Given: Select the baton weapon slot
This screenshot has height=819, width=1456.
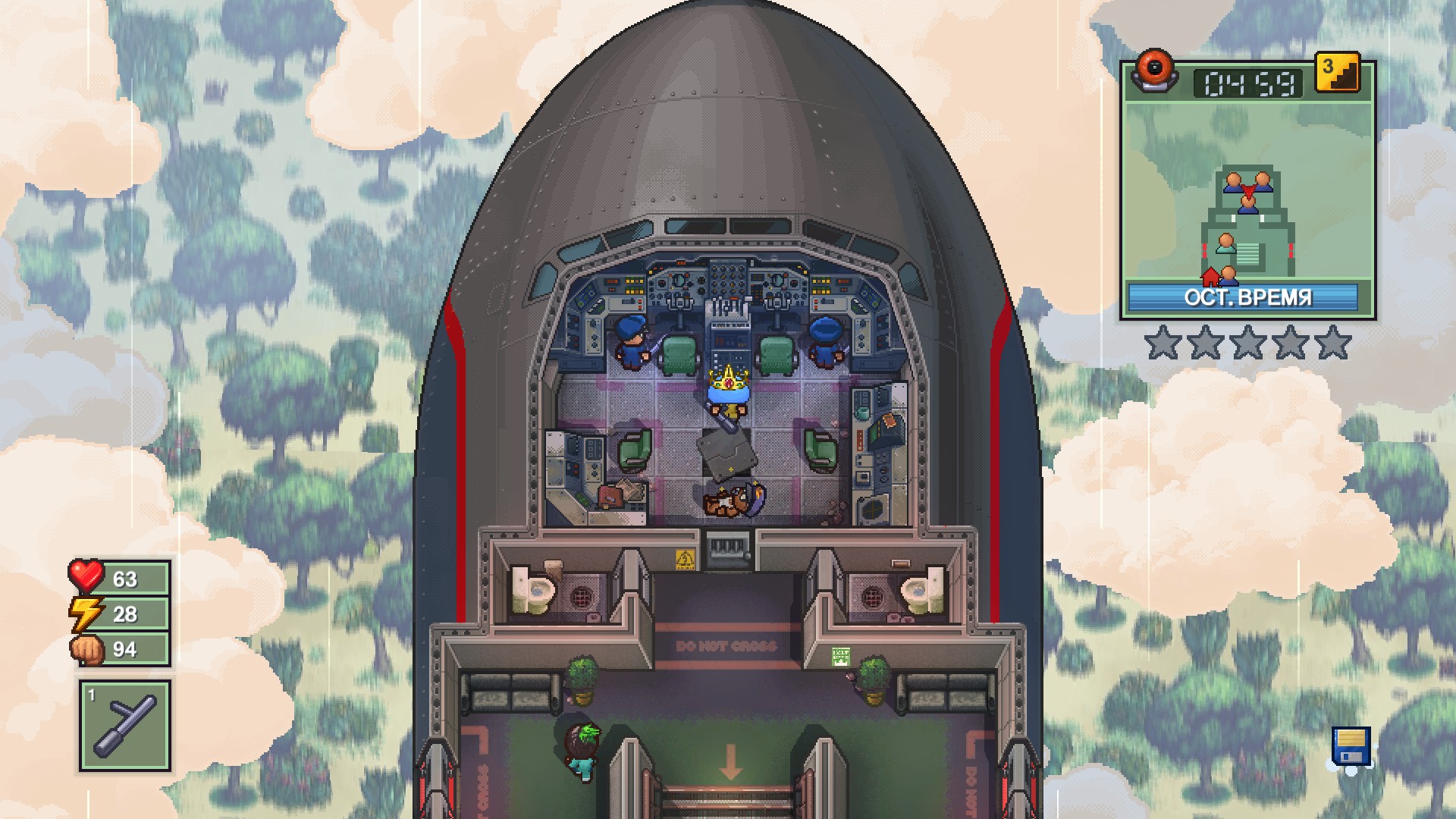Looking at the screenshot, I should [125, 726].
